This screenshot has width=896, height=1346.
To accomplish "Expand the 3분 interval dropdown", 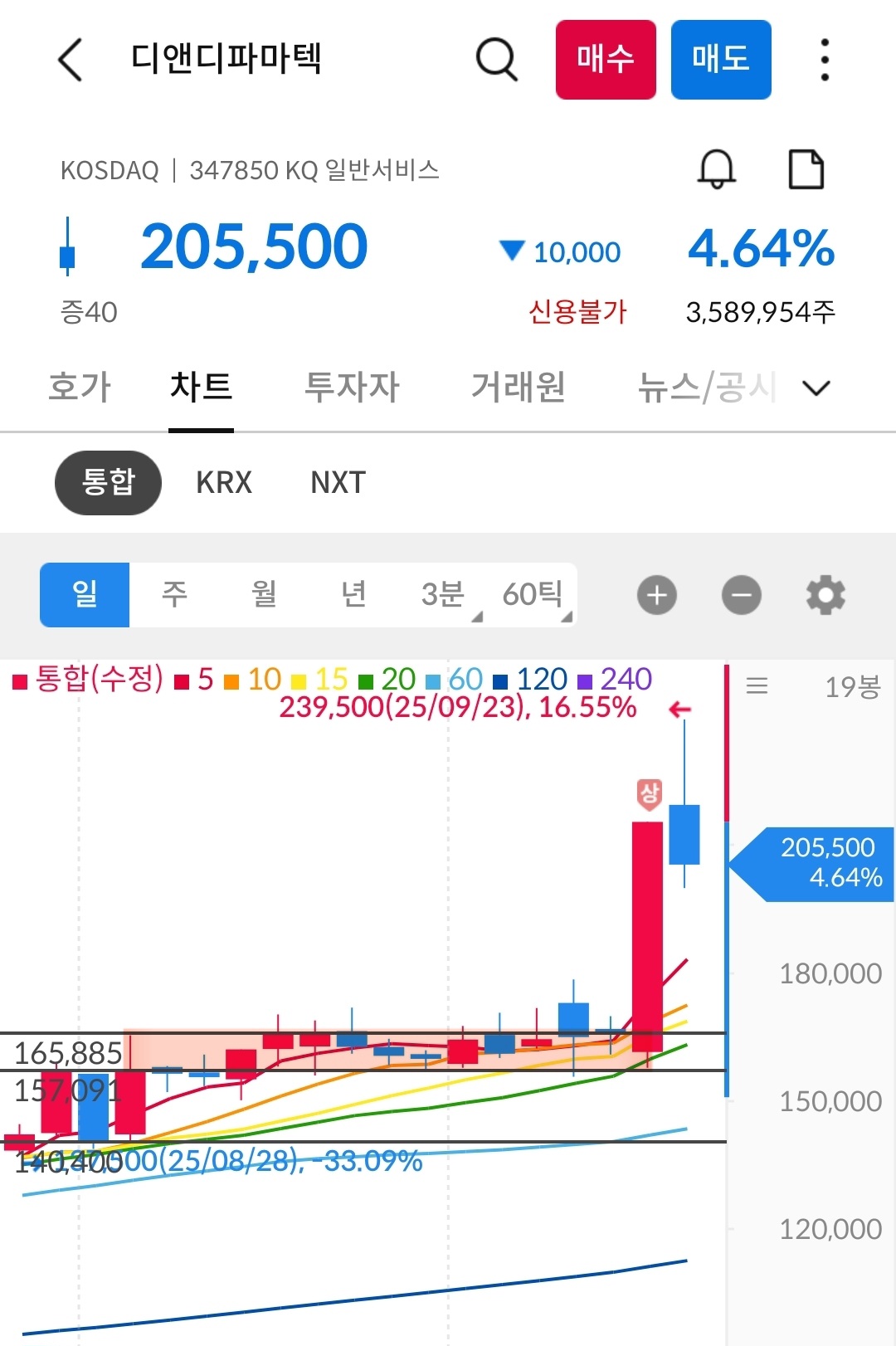I will 444,594.
